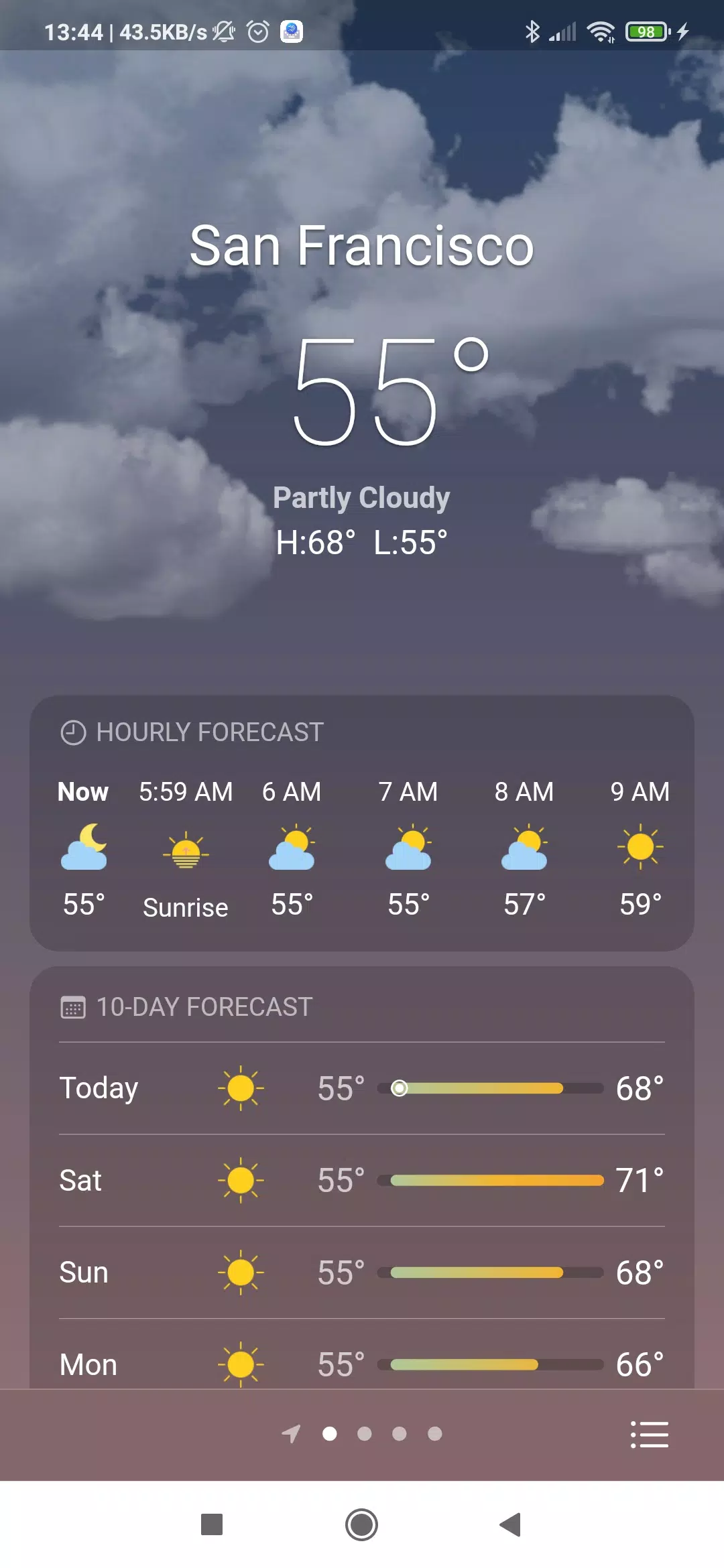This screenshot has width=724, height=1568.
Task: Tap the sunny icon for 9 AM
Action: tap(639, 848)
